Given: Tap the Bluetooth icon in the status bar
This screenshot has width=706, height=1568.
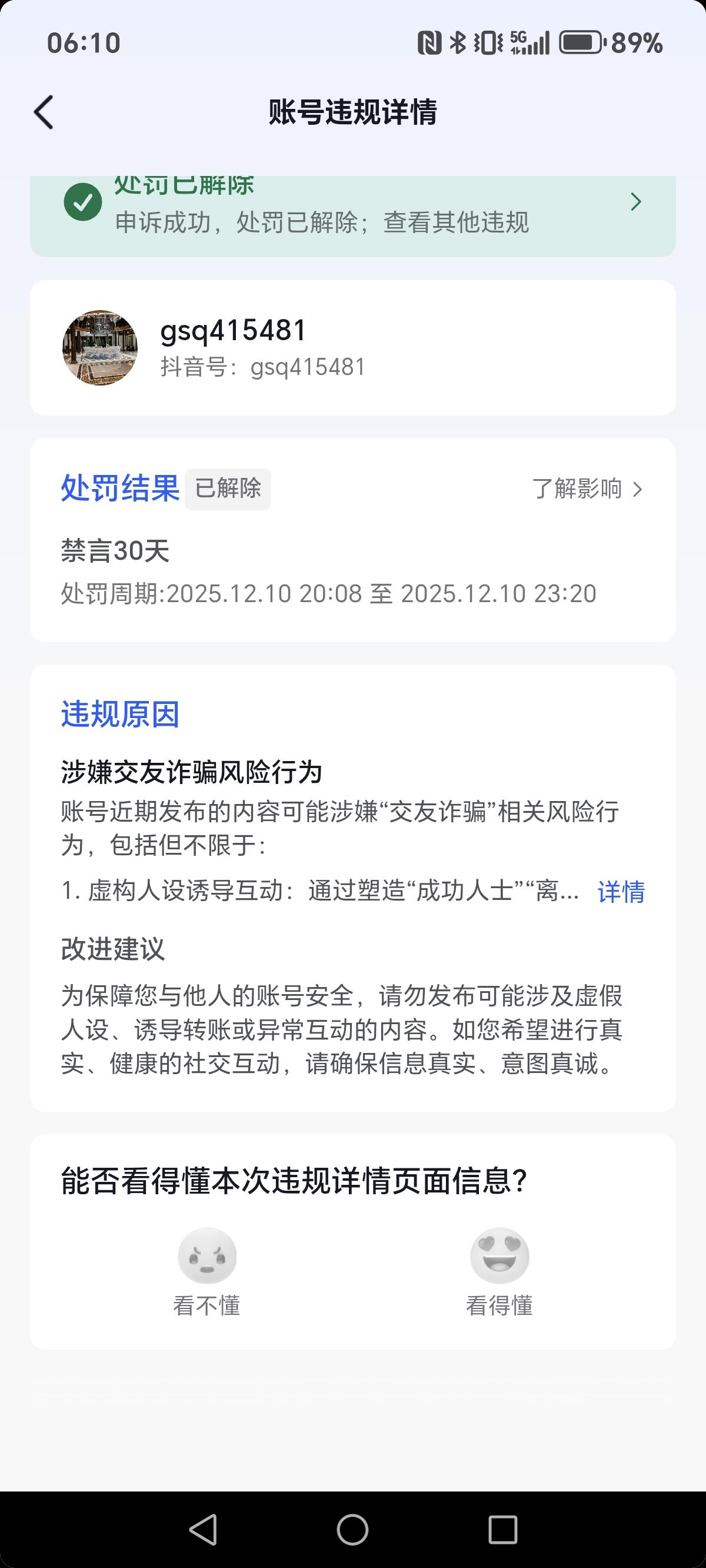Looking at the screenshot, I should point(458,42).
